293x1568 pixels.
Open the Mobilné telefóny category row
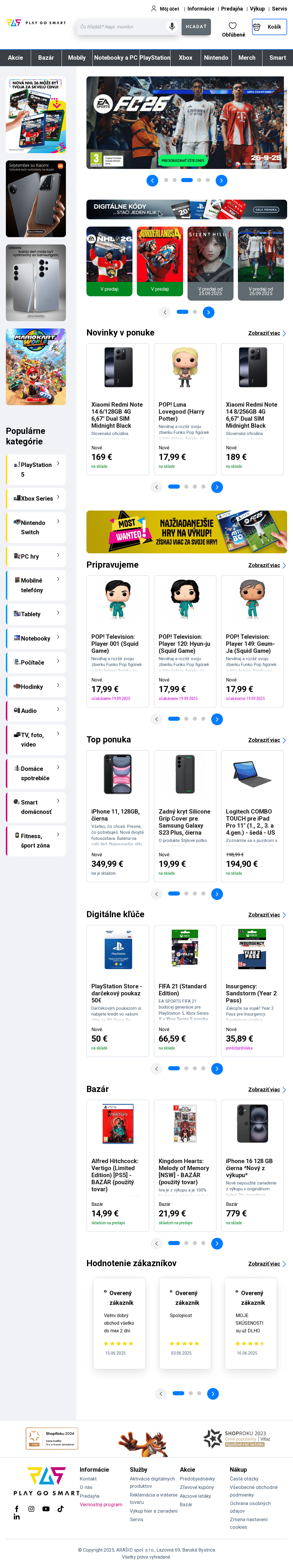point(36,585)
